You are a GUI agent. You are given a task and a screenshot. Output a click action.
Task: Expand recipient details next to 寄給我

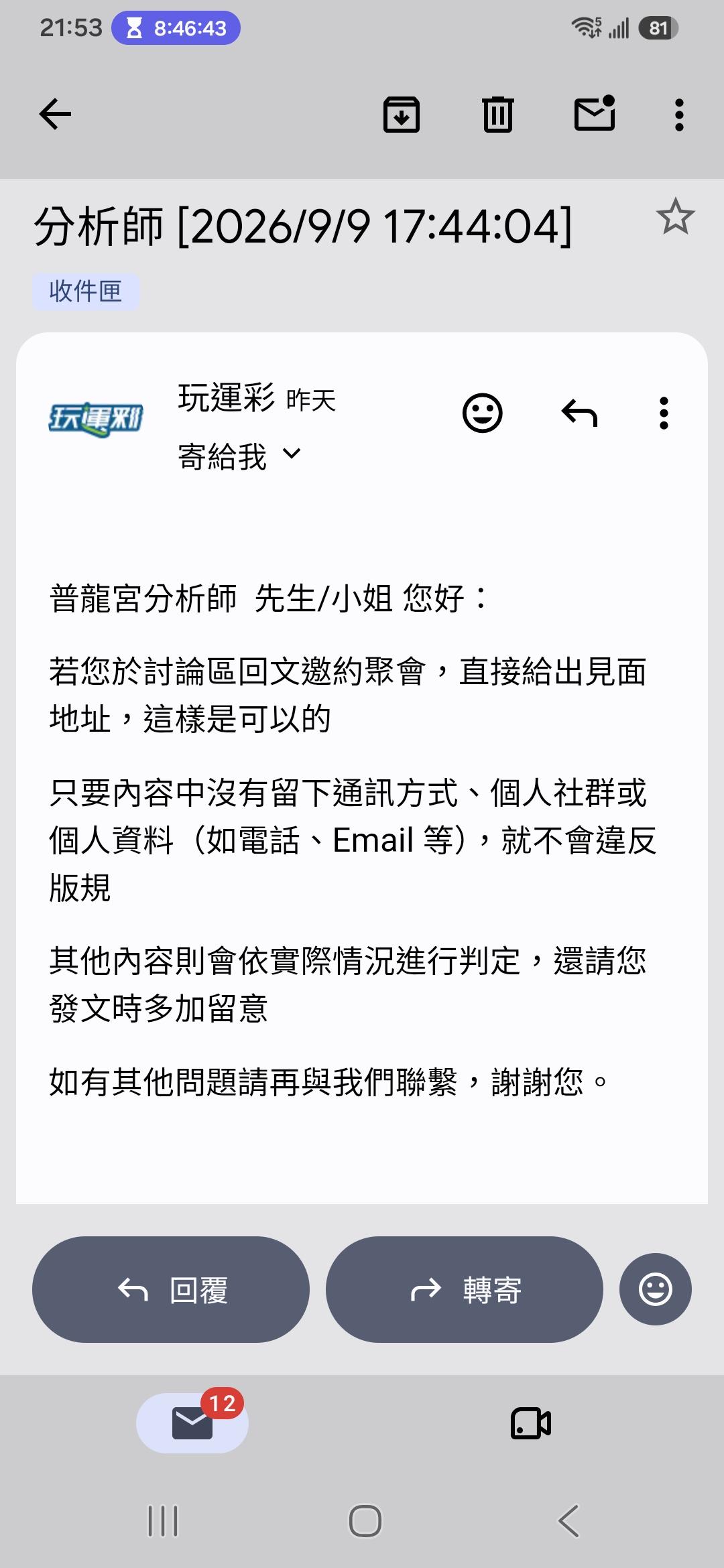[292, 454]
